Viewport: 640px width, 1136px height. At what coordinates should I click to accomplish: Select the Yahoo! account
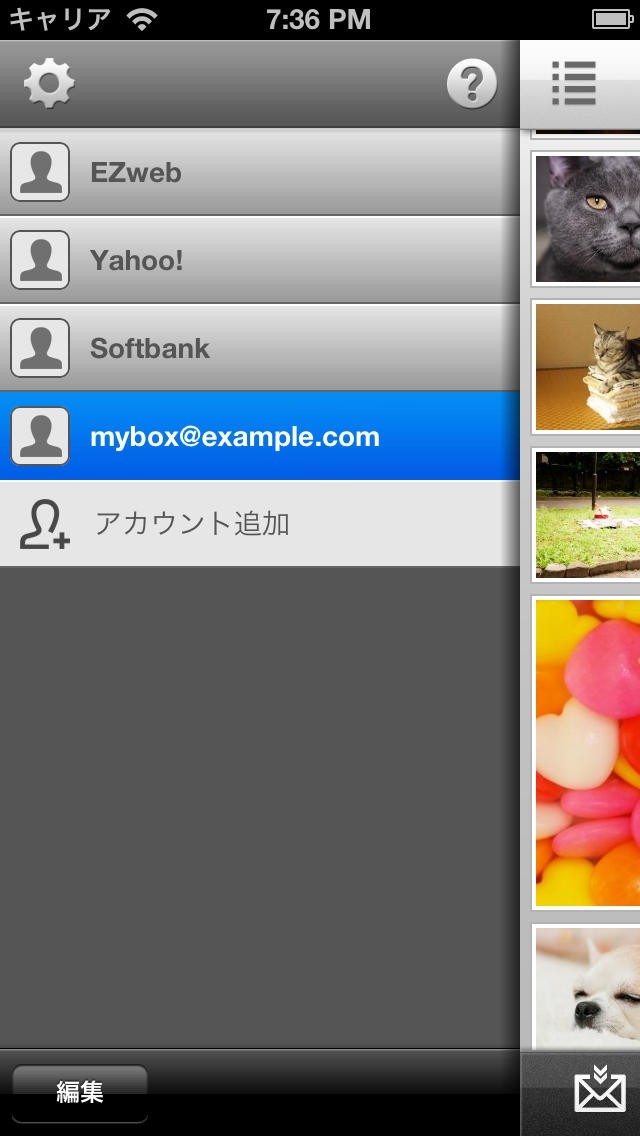[x=260, y=260]
